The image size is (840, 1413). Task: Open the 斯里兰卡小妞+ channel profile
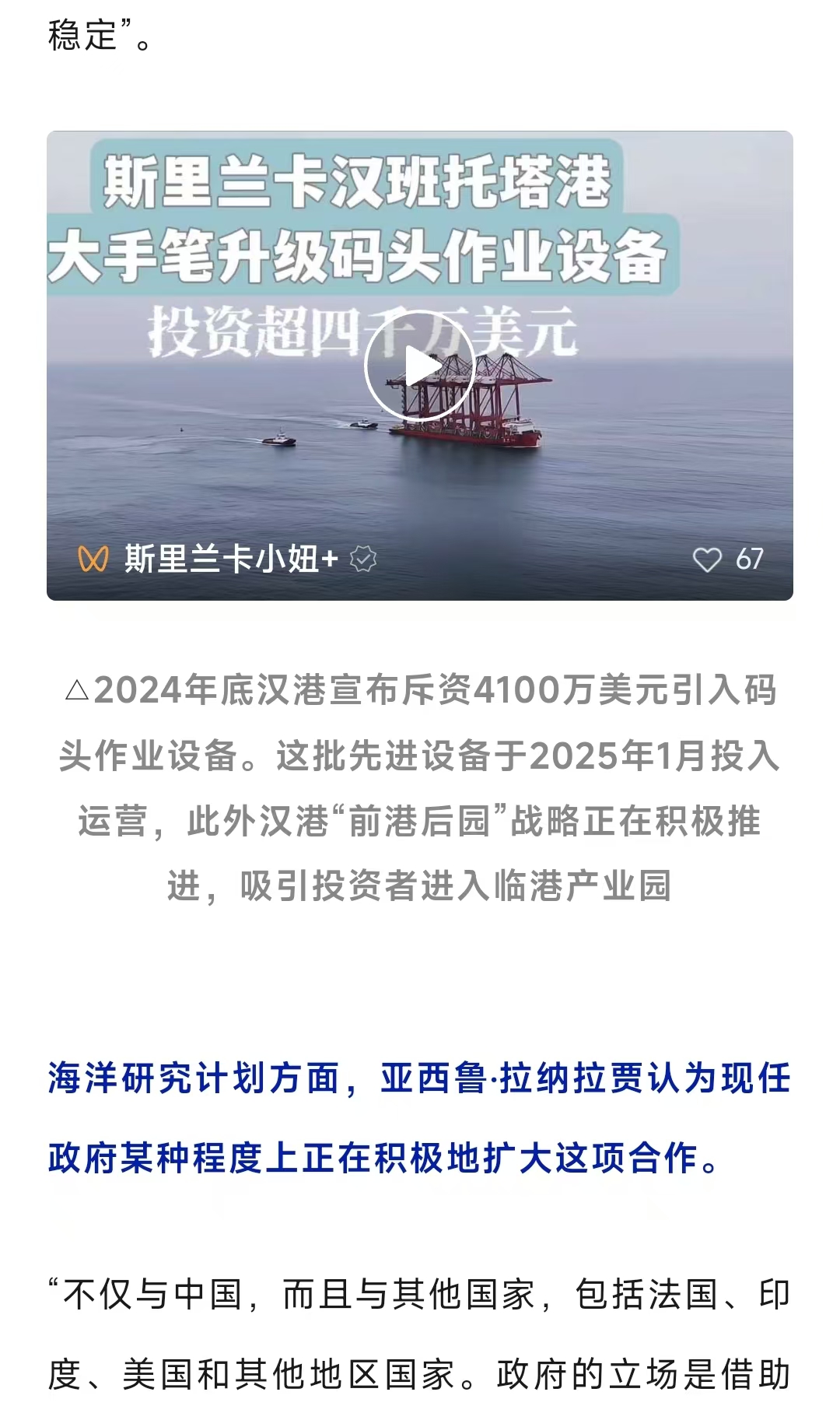click(231, 559)
